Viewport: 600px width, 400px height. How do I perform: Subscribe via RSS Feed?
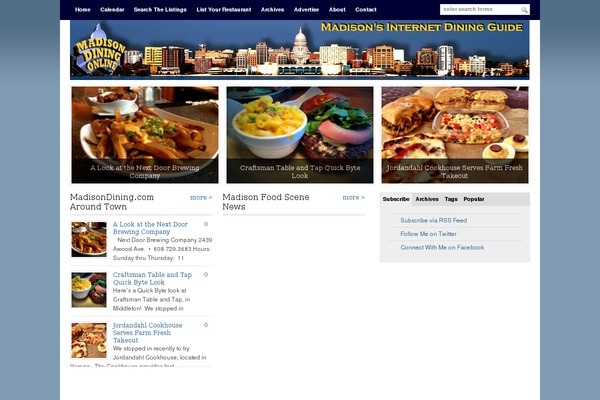click(x=433, y=220)
